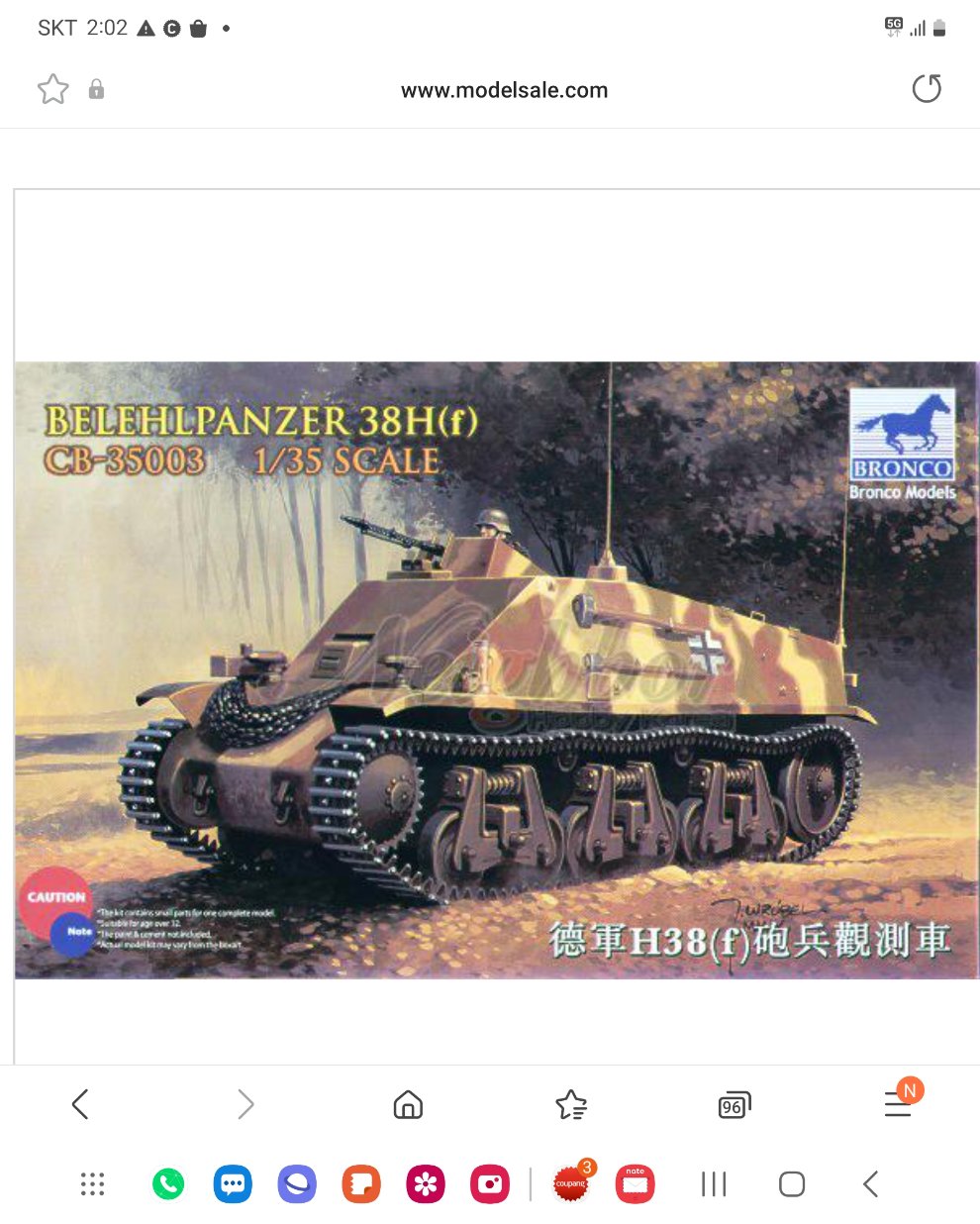
Task: Open the Nate mail app
Action: [x=636, y=1184]
